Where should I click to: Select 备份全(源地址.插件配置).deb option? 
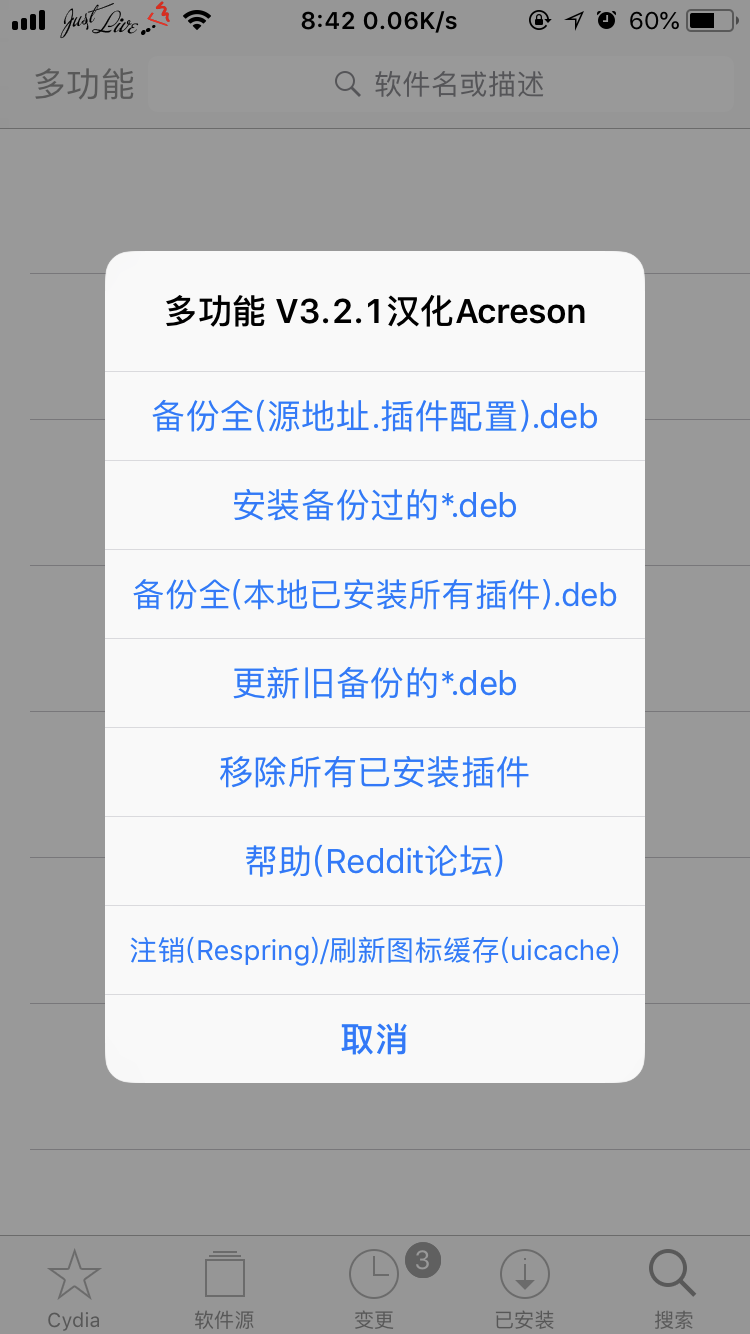374,416
